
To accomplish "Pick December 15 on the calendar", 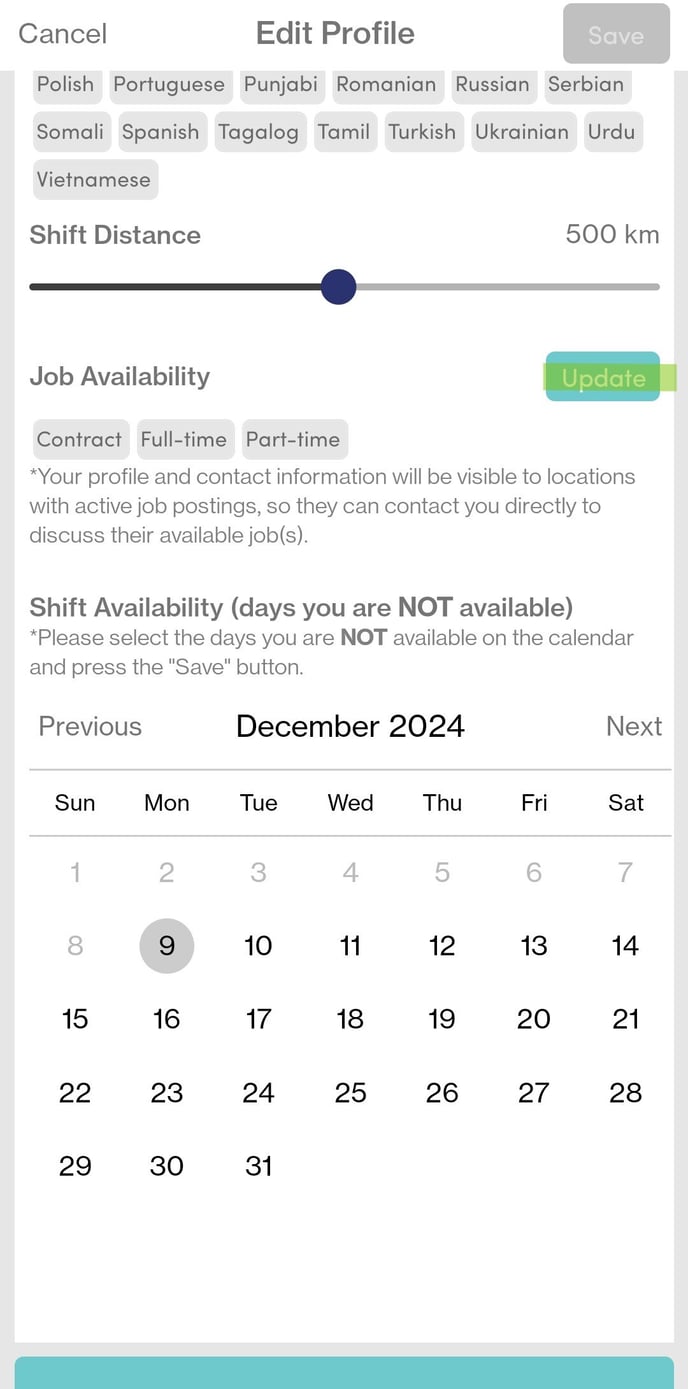I will pos(75,1019).
